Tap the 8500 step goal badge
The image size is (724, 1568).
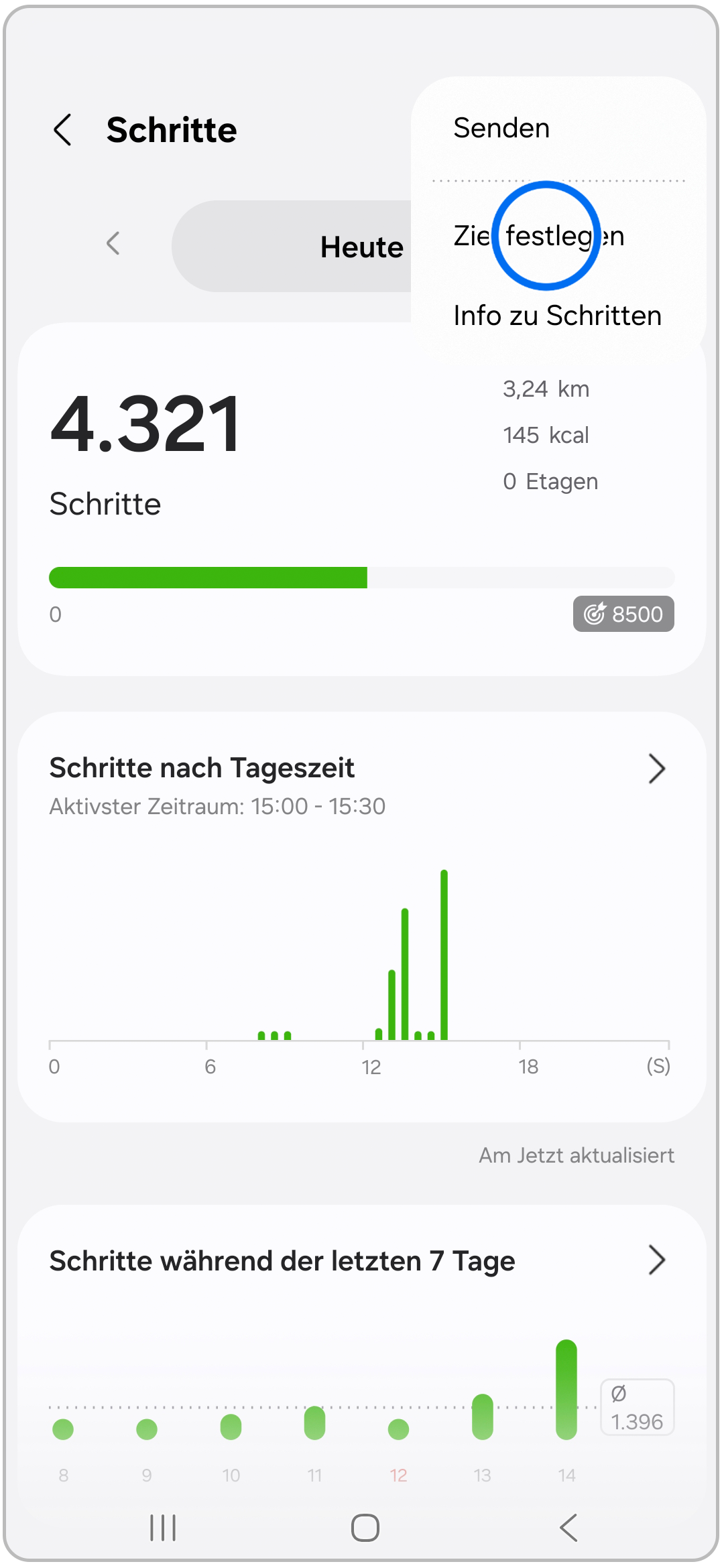coord(623,614)
